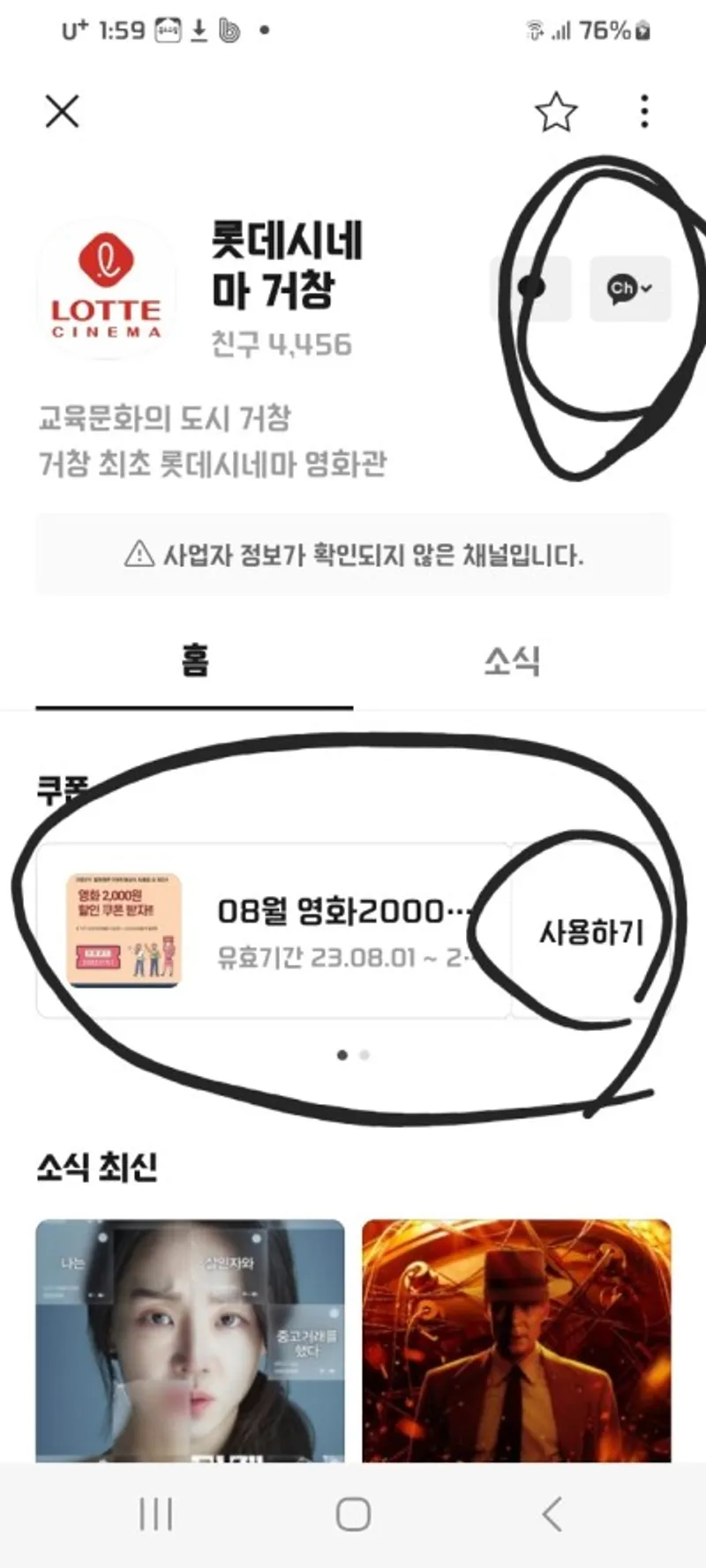Tap the Ch channel add button
The height and width of the screenshot is (1568, 706).
click(629, 288)
